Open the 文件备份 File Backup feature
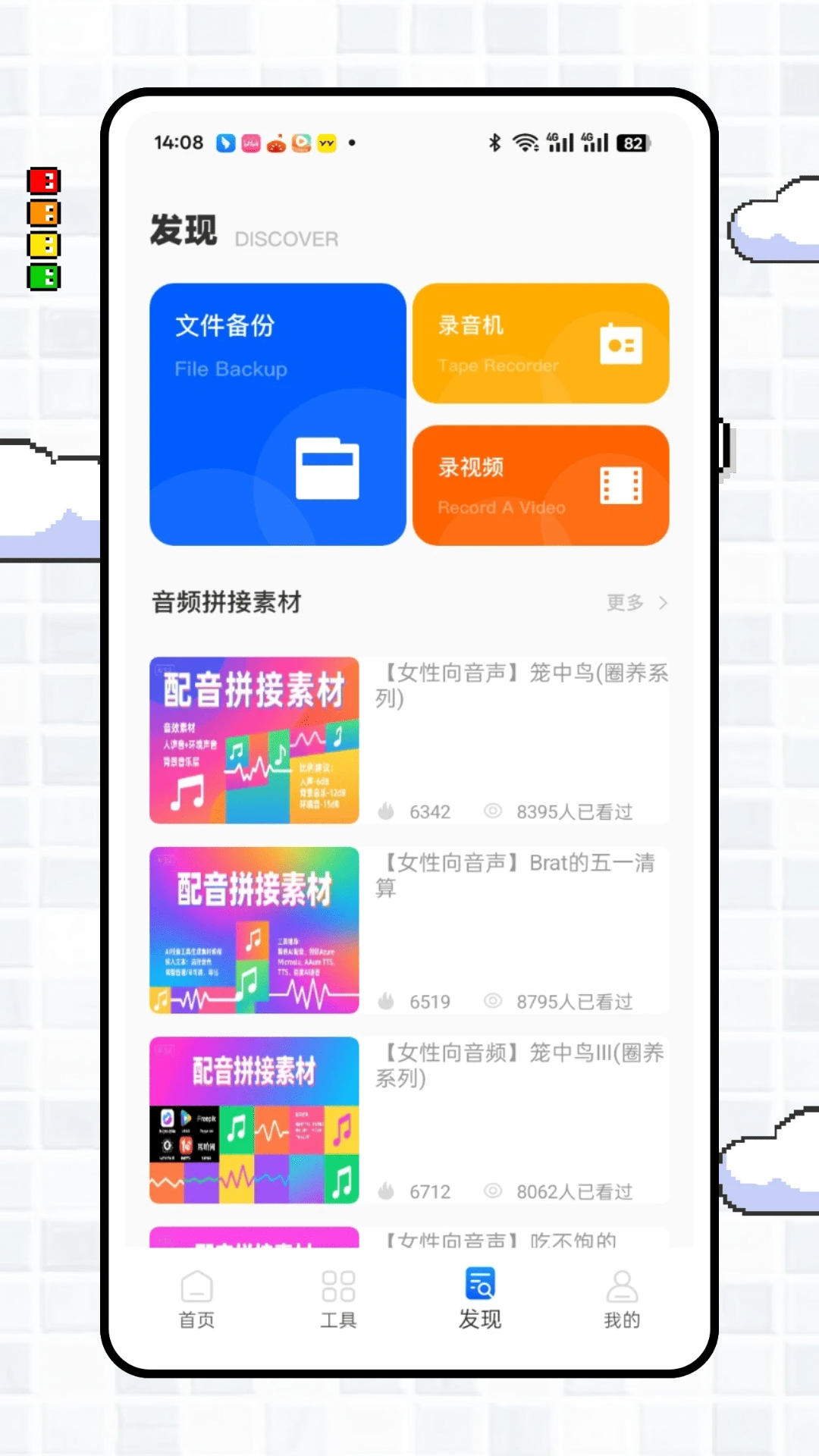819x1456 pixels. 278,413
